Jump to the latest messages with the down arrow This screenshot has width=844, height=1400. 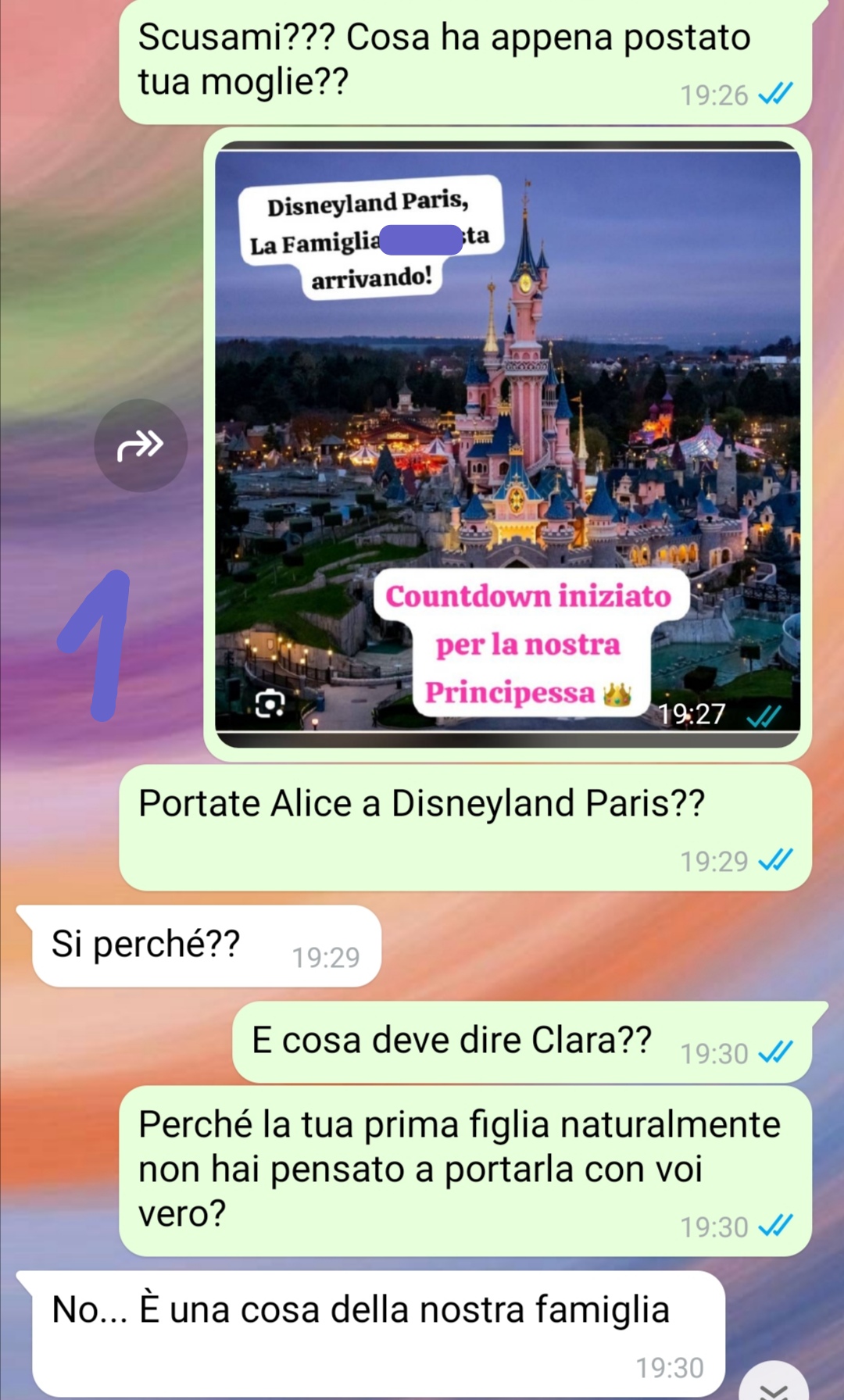pyautogui.click(x=774, y=1384)
